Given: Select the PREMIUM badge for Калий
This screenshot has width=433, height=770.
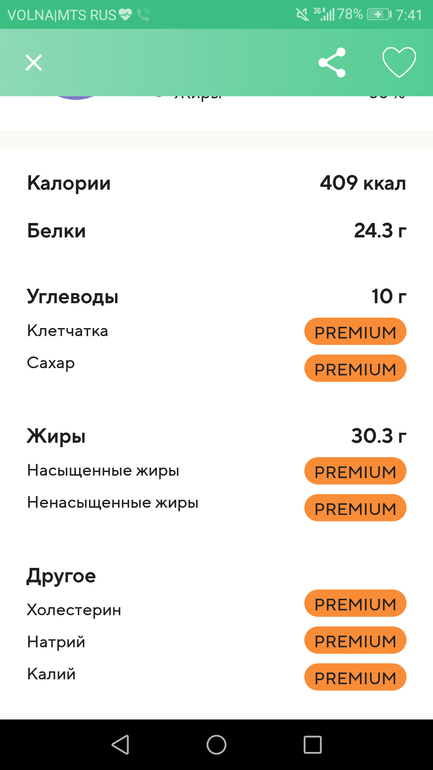Looking at the screenshot, I should [355, 677].
